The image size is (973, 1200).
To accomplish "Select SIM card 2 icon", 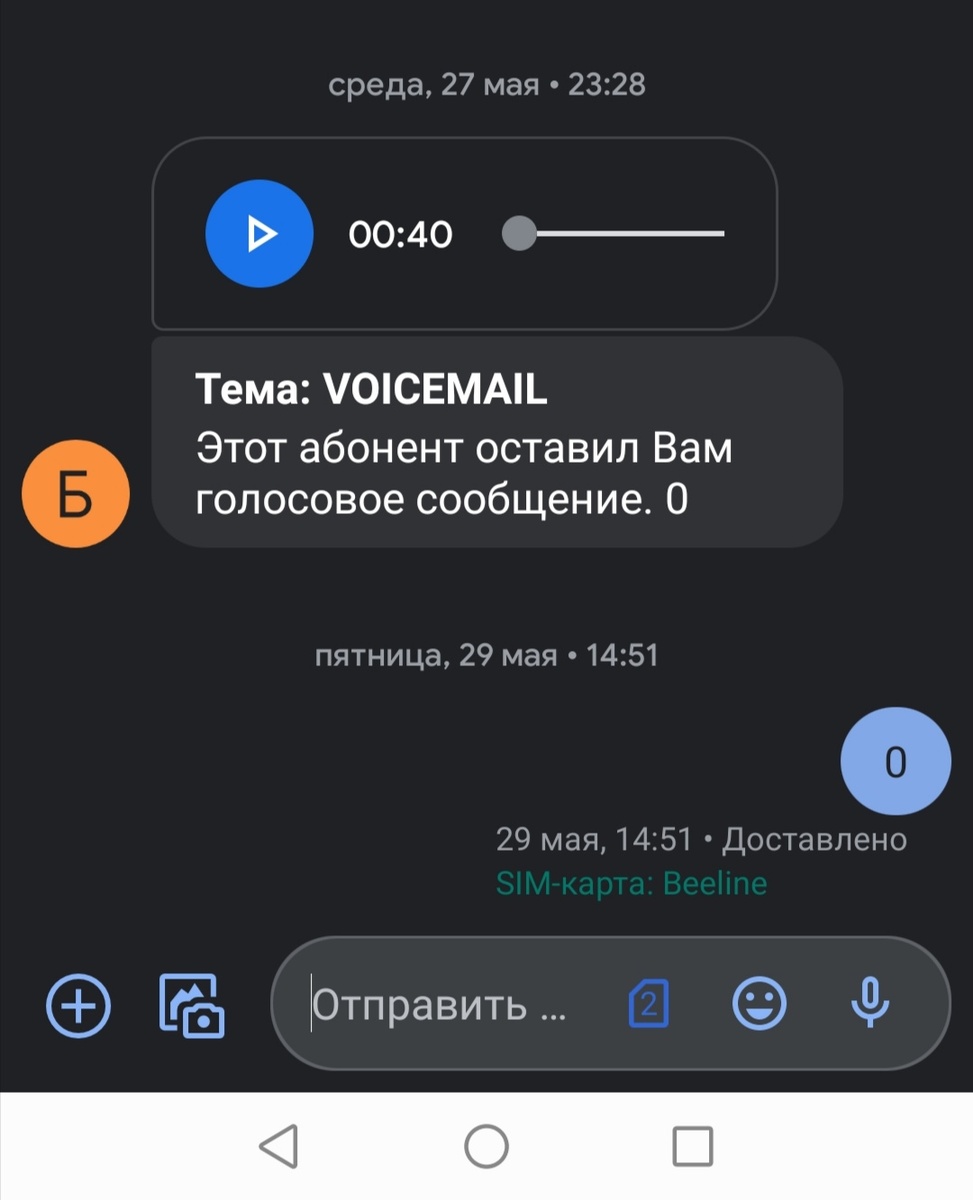I will click(646, 1003).
